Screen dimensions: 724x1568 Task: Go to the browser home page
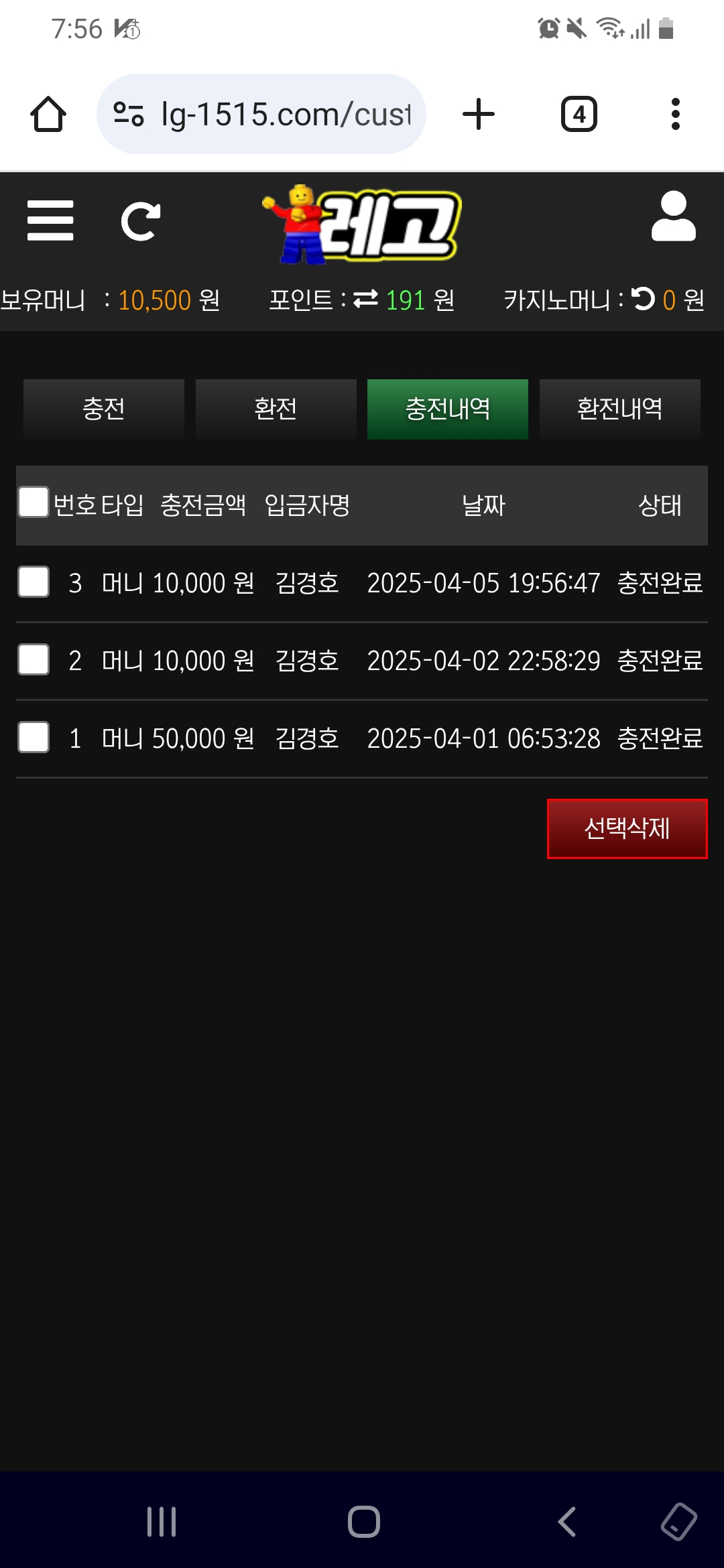click(x=48, y=114)
